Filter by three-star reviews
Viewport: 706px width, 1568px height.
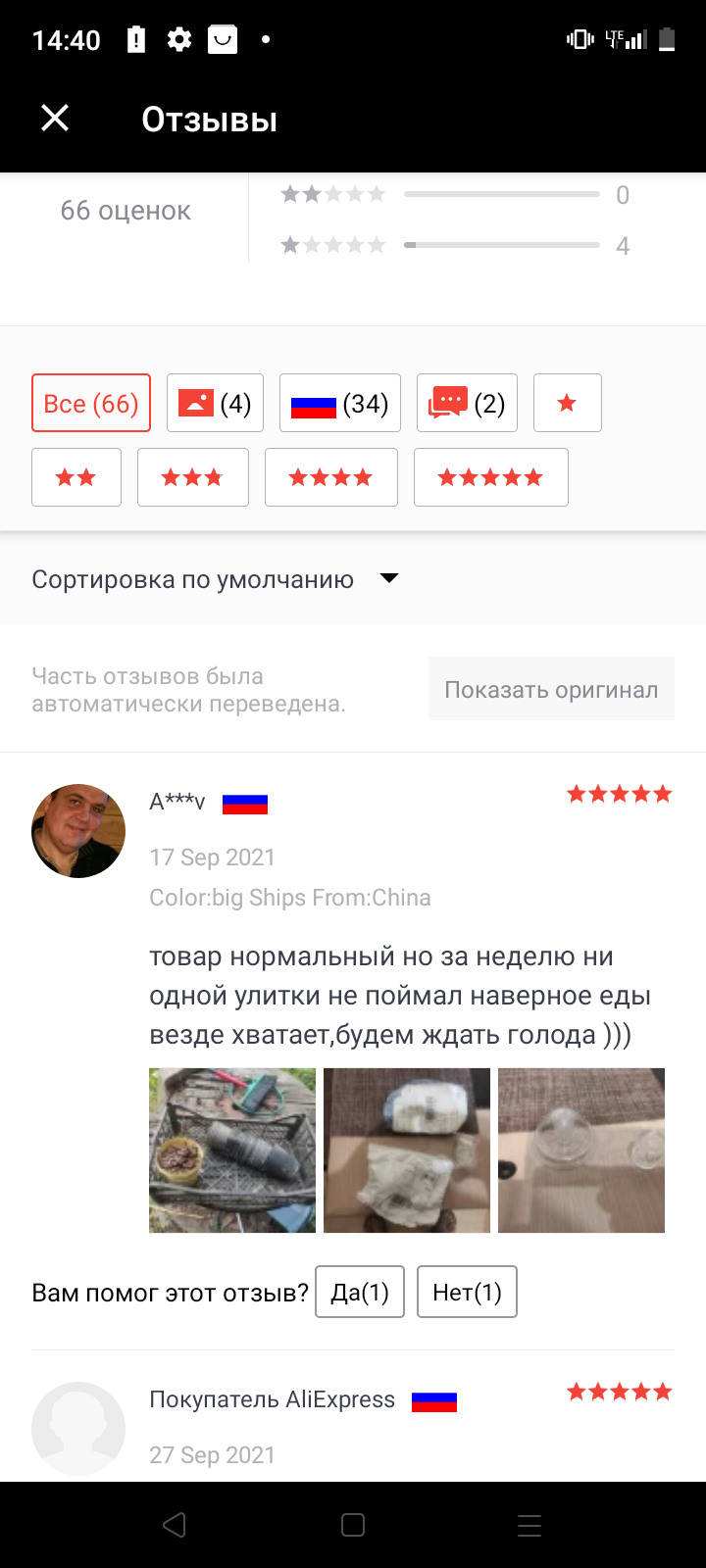[x=193, y=477]
